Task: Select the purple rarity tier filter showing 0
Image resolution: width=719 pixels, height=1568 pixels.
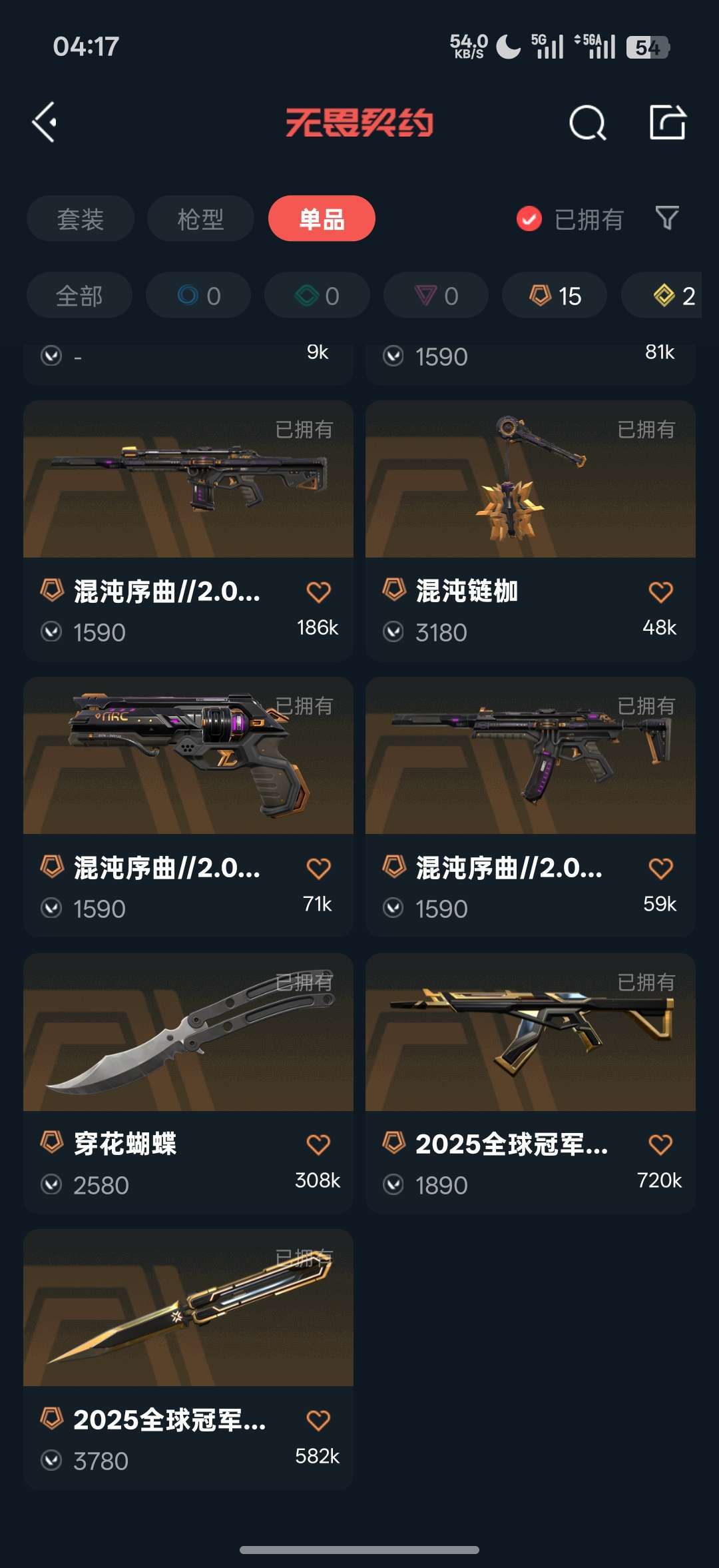Action: click(x=435, y=295)
